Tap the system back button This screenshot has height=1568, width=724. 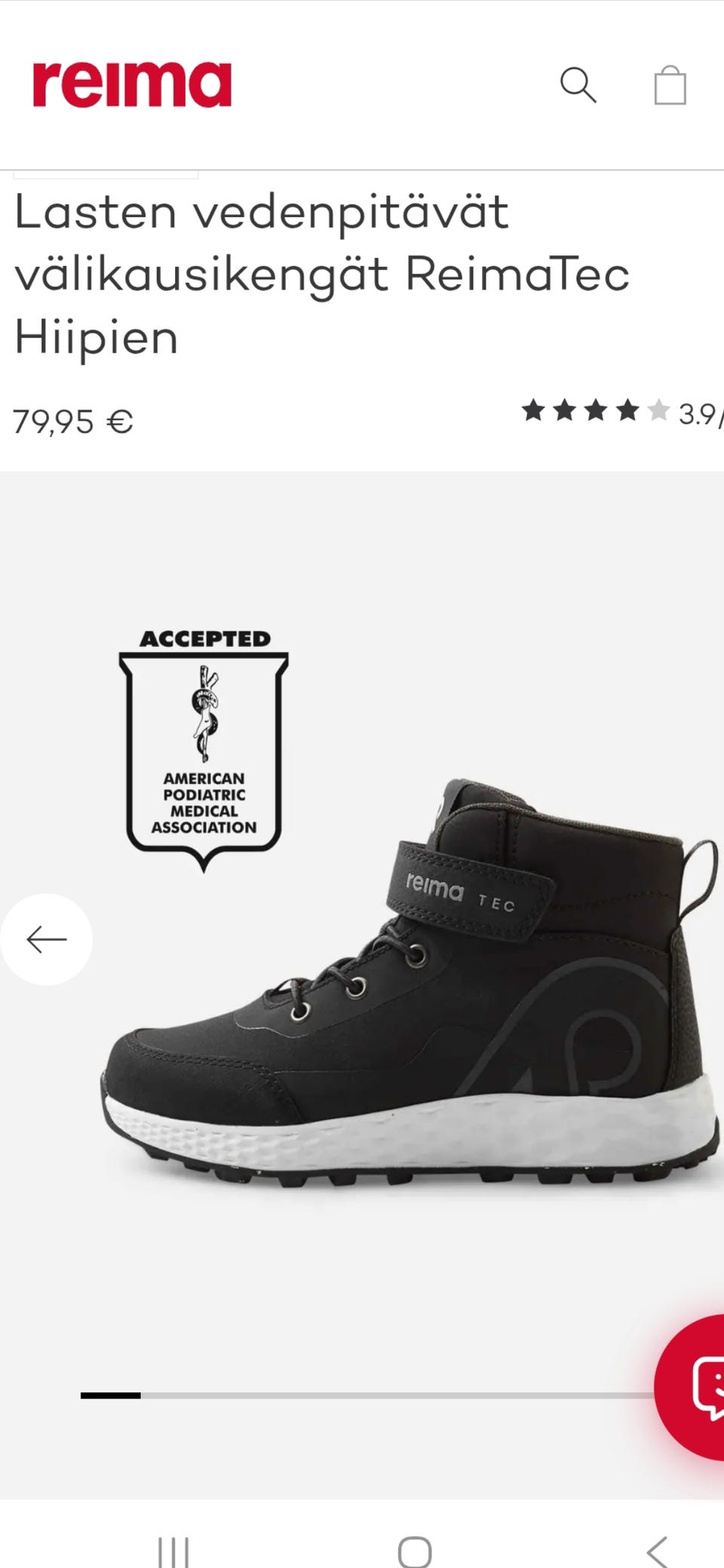(656, 1551)
